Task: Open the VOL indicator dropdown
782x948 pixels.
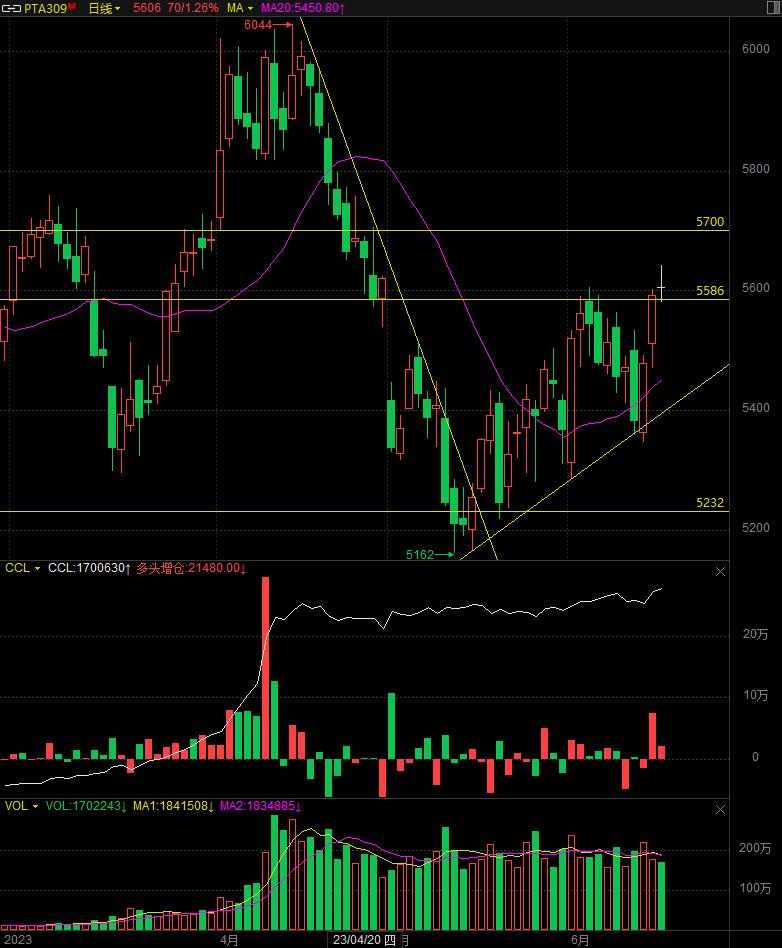Action: [22, 805]
